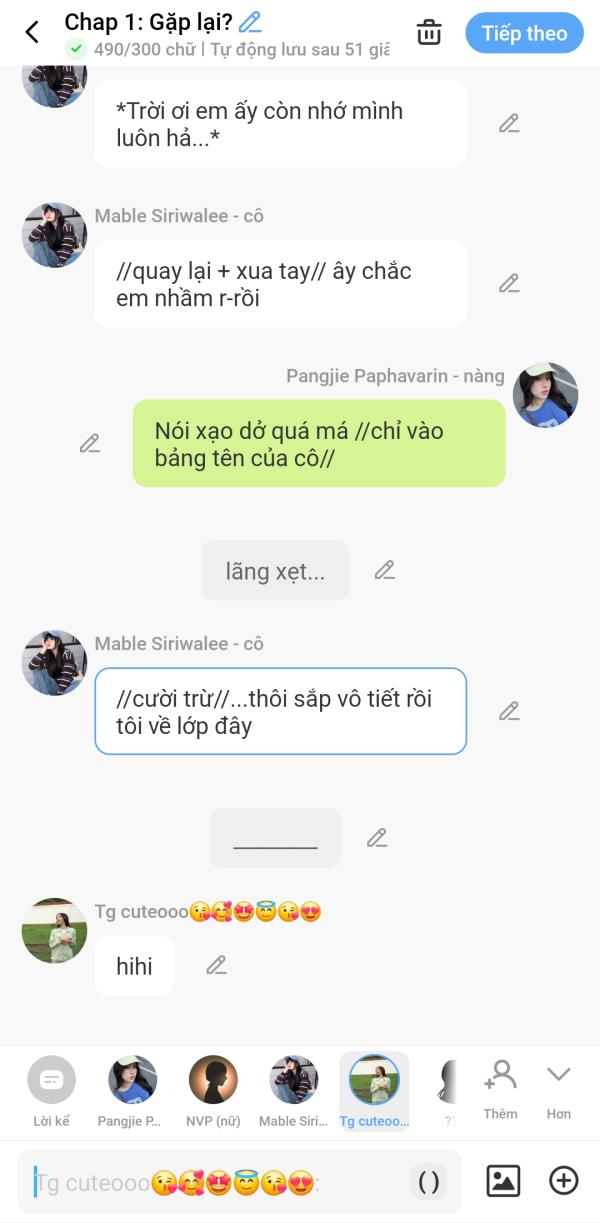600x1223 pixels.
Task: Switch speaker to Mable Siri...
Action: click(x=293, y=1090)
